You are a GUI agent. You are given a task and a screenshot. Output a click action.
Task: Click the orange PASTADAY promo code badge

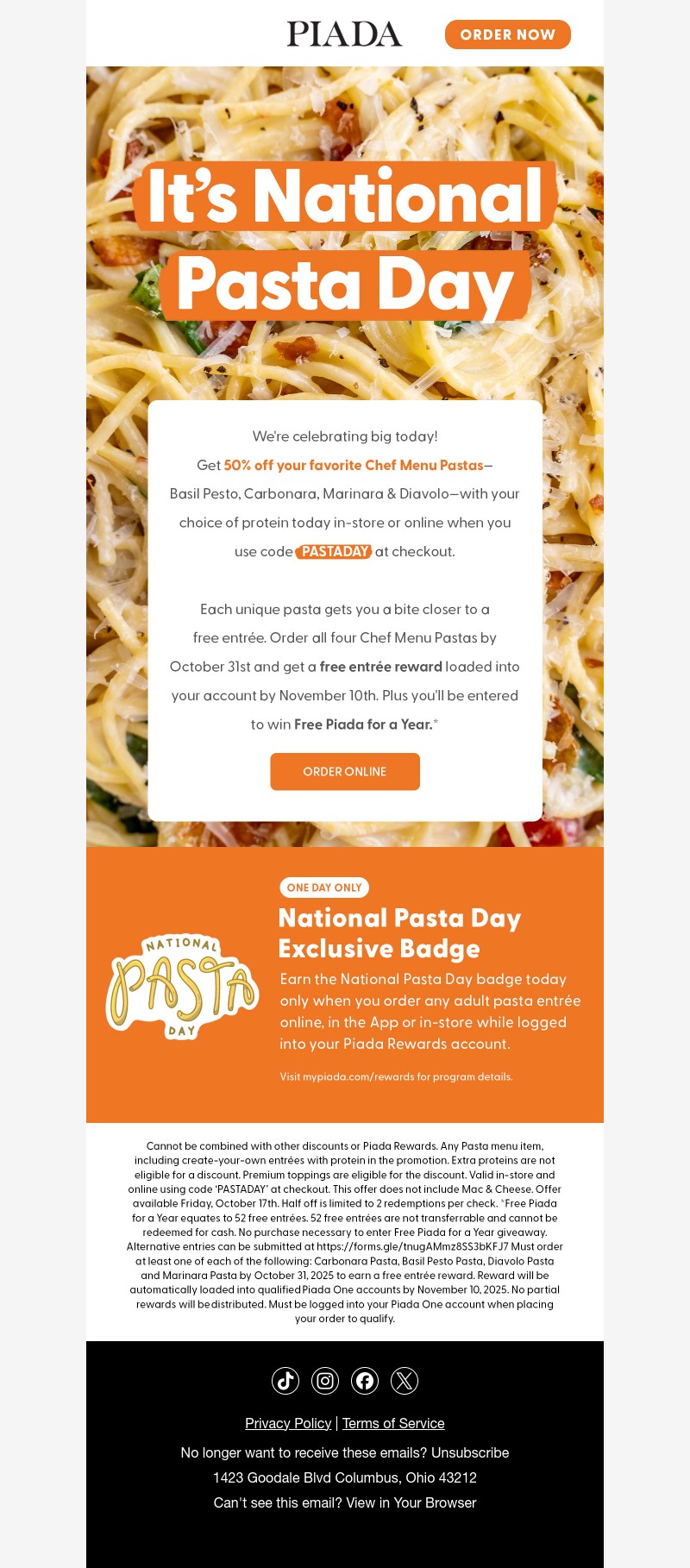(334, 551)
